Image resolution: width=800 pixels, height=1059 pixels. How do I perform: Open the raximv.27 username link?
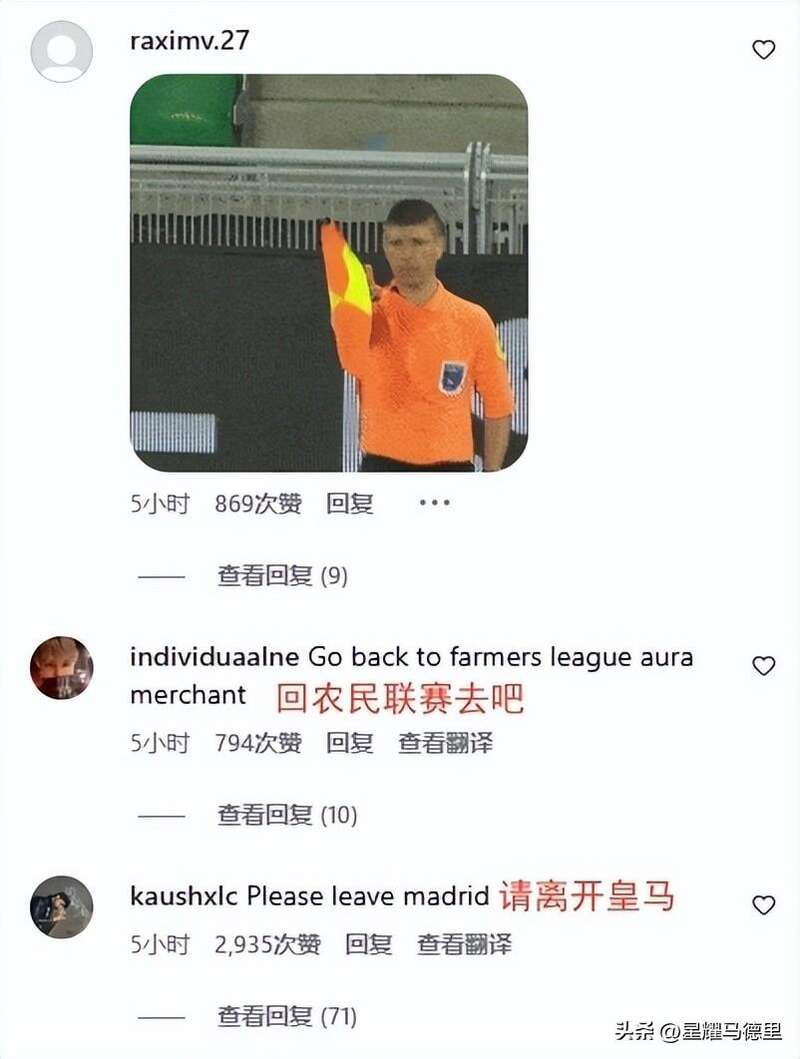click(x=190, y=42)
